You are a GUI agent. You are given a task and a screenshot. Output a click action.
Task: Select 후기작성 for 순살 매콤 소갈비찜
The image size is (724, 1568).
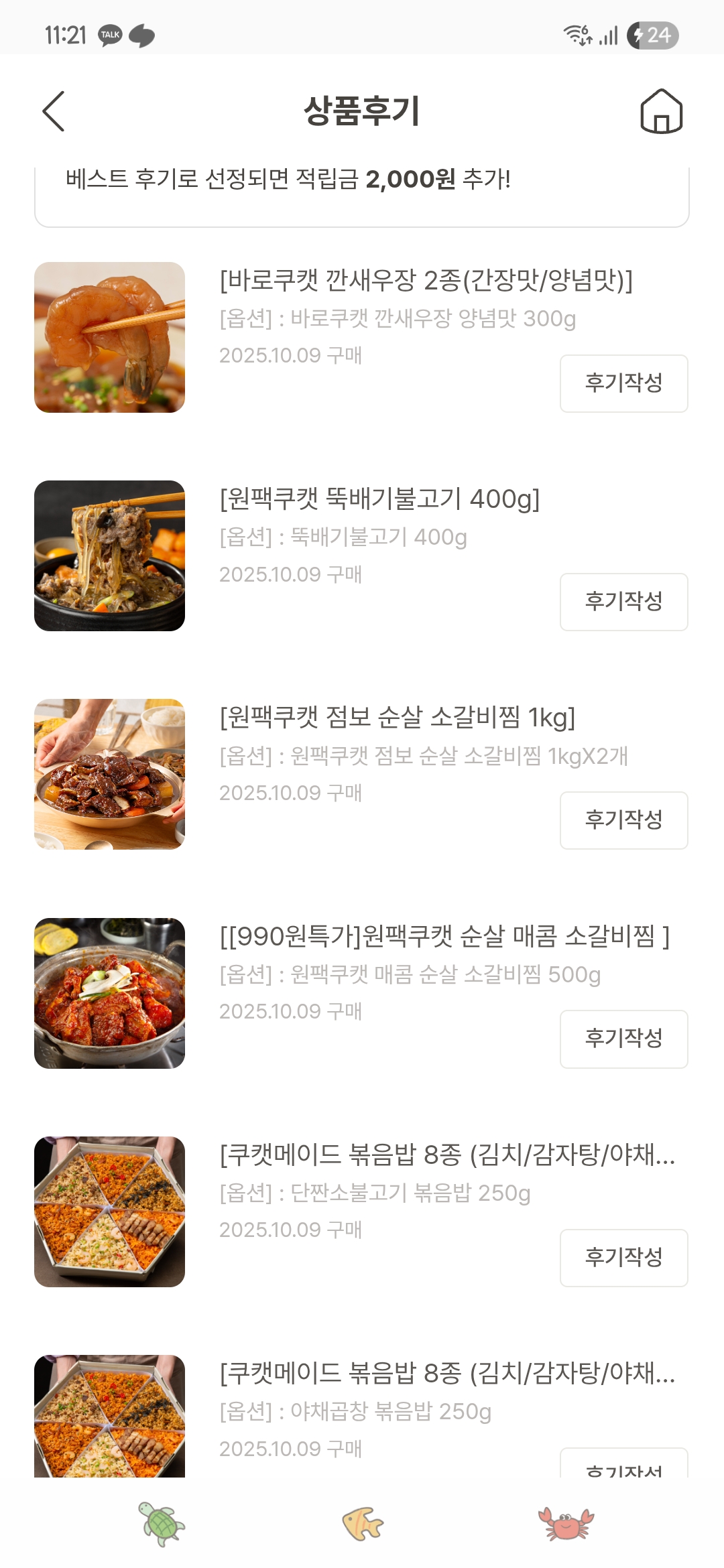[x=623, y=1039]
